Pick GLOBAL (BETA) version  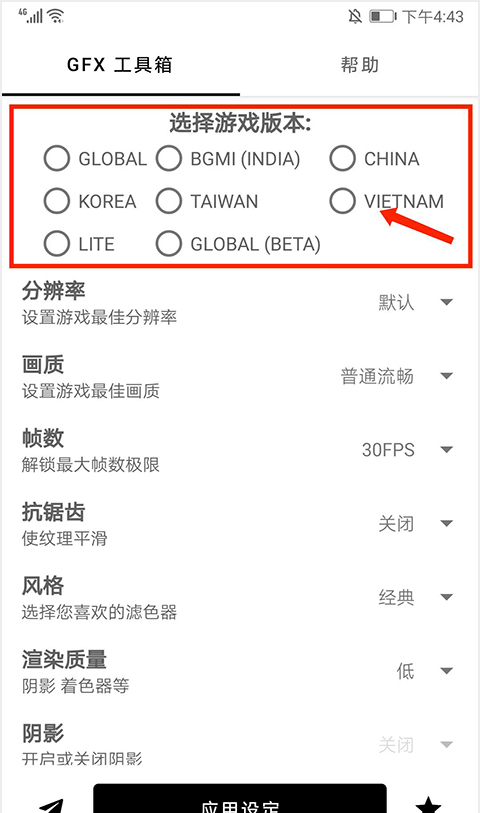pyautogui.click(x=238, y=244)
